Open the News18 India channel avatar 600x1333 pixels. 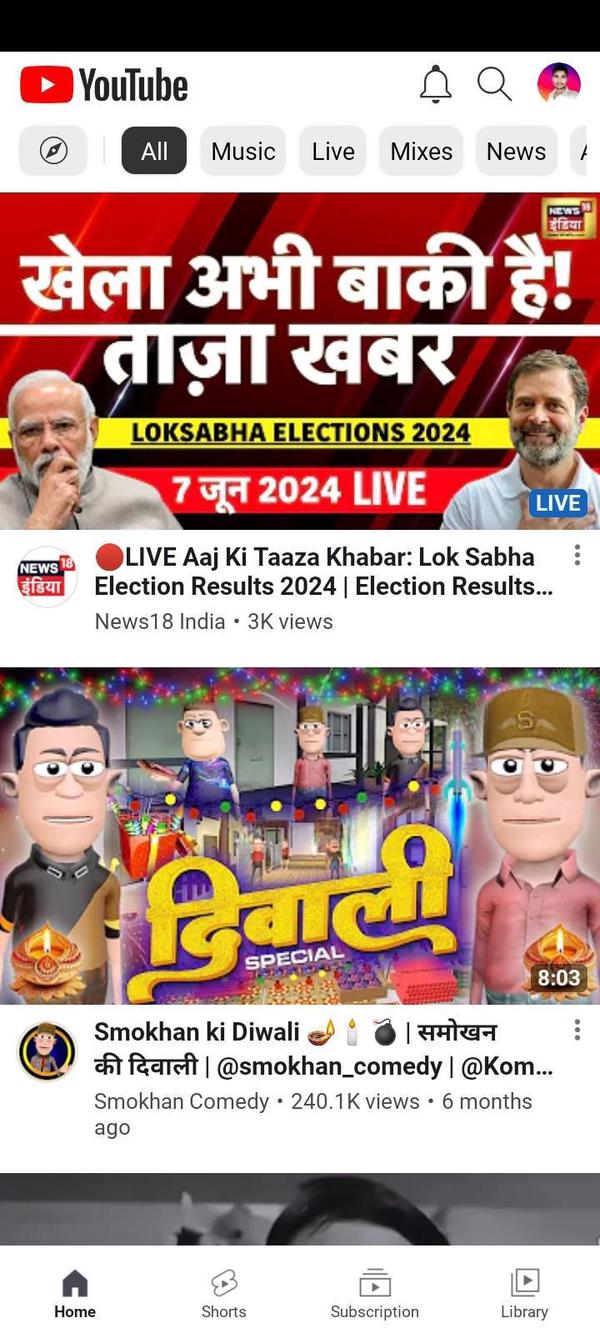point(47,577)
